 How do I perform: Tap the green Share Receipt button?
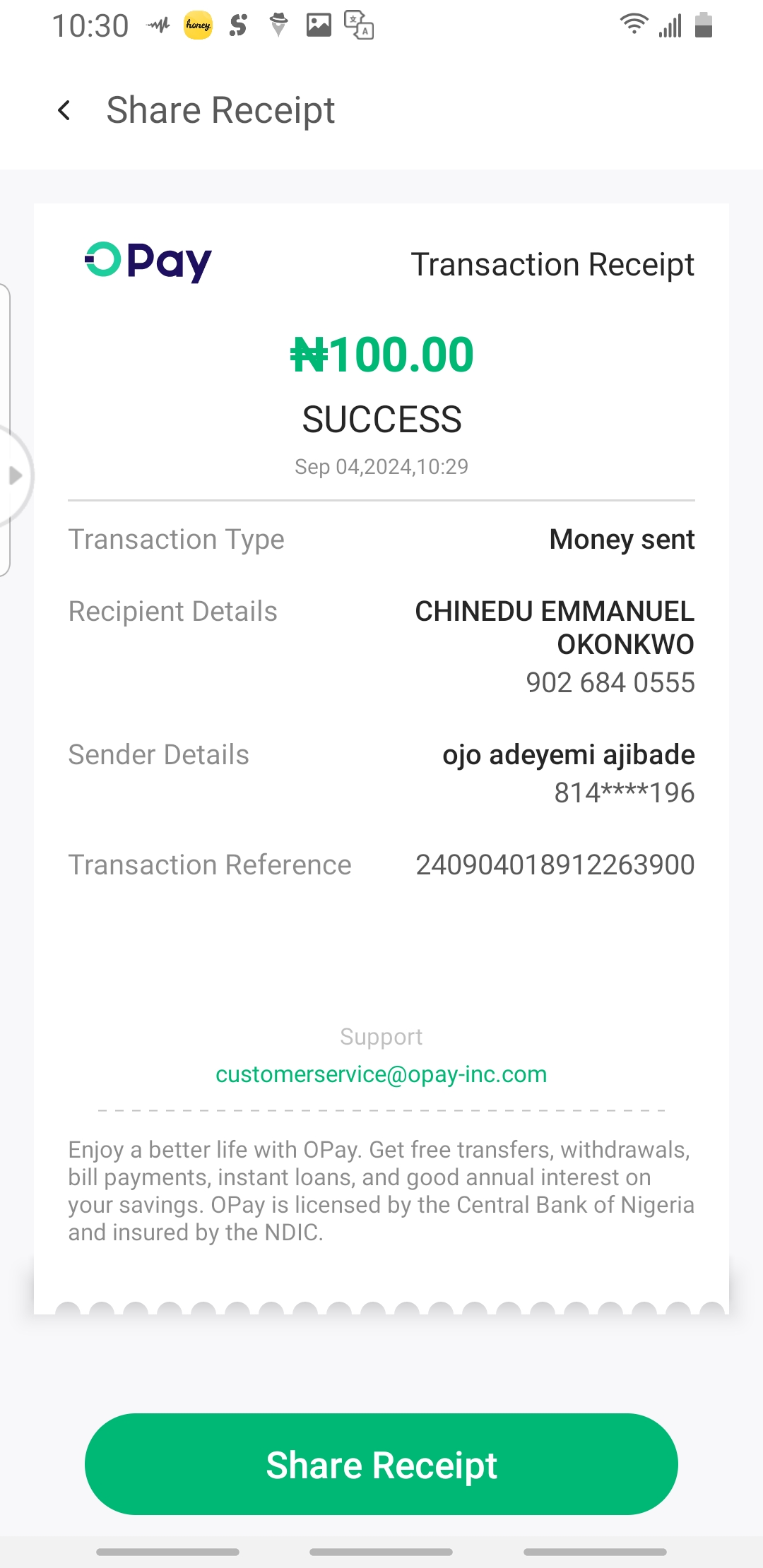click(381, 1464)
